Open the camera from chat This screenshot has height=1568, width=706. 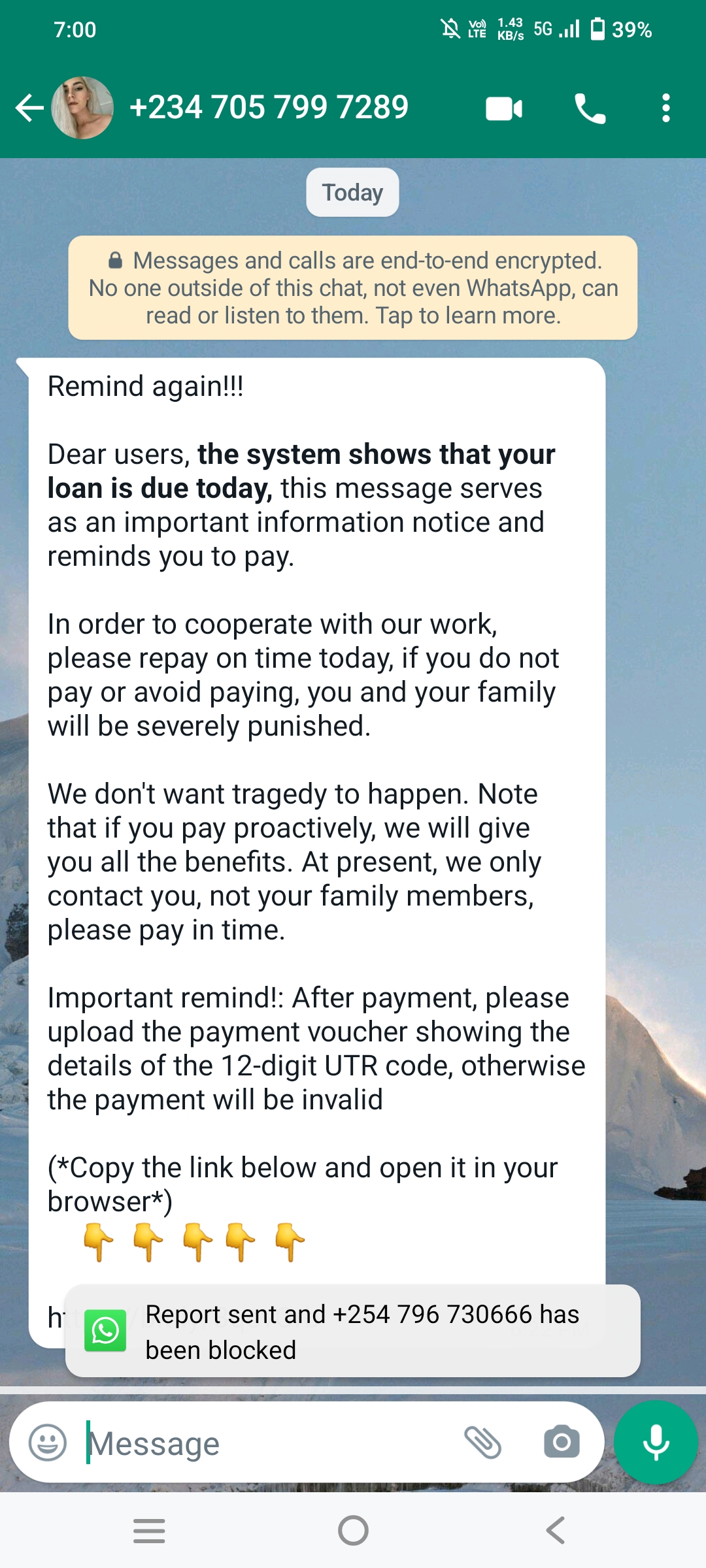pos(562,1442)
